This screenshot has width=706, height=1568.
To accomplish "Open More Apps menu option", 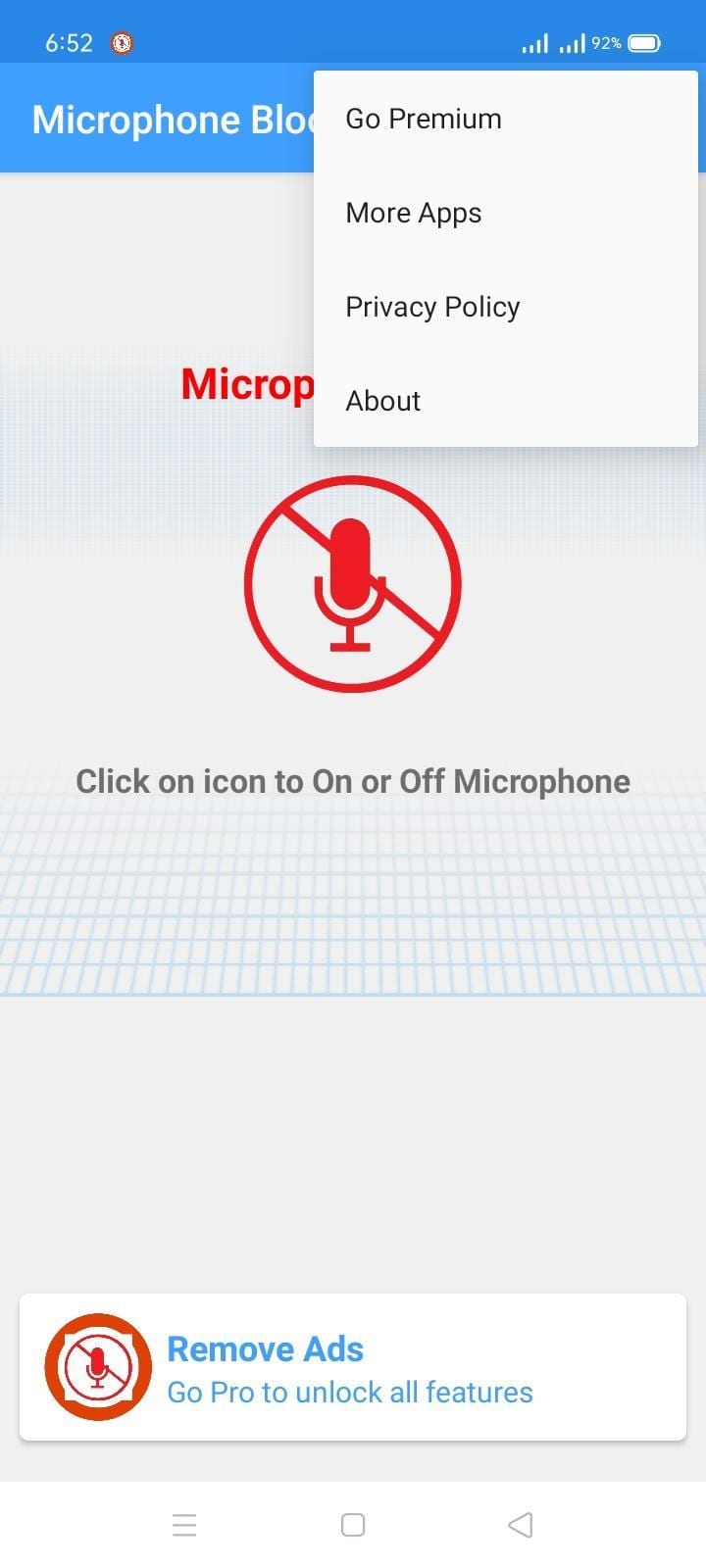I will pyautogui.click(x=505, y=213).
